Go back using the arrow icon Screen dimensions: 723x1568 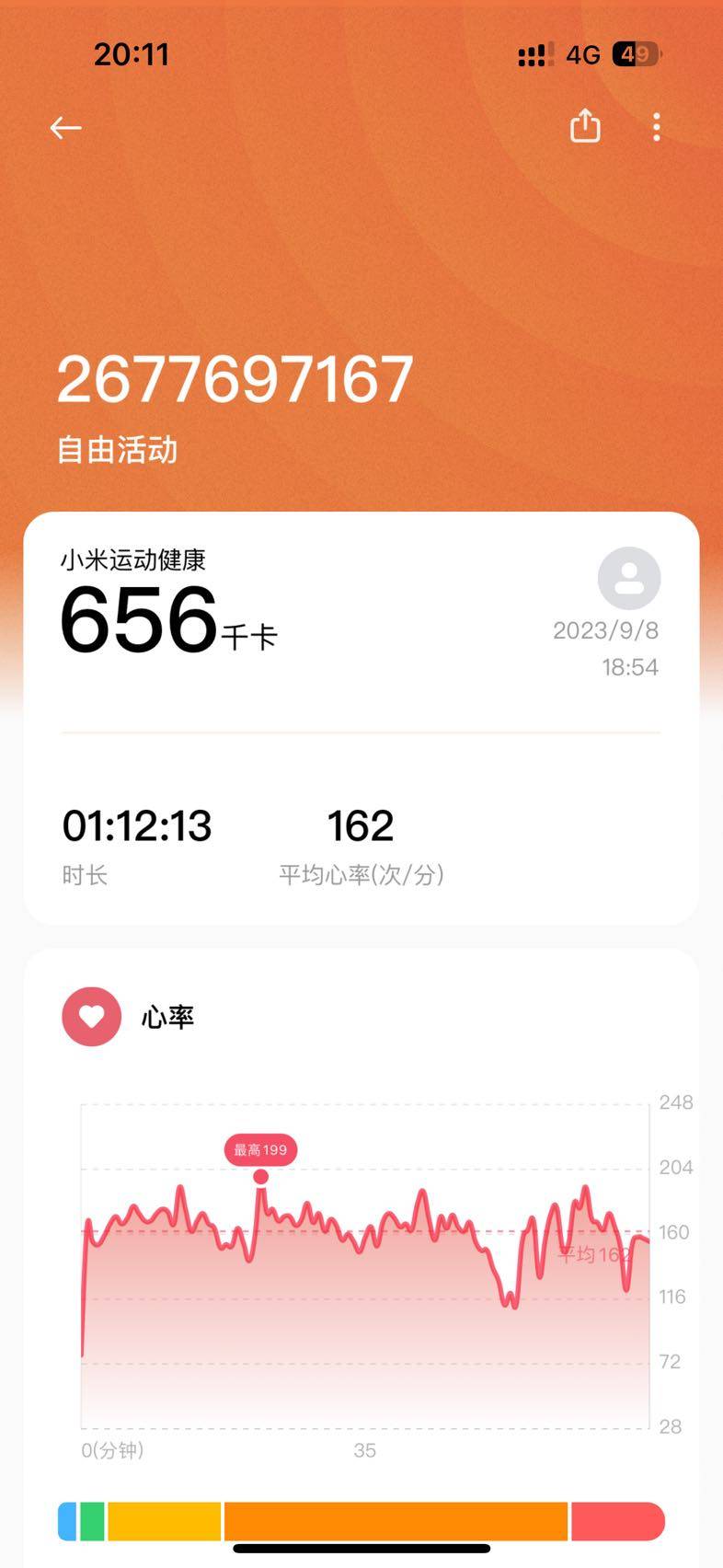coord(65,128)
